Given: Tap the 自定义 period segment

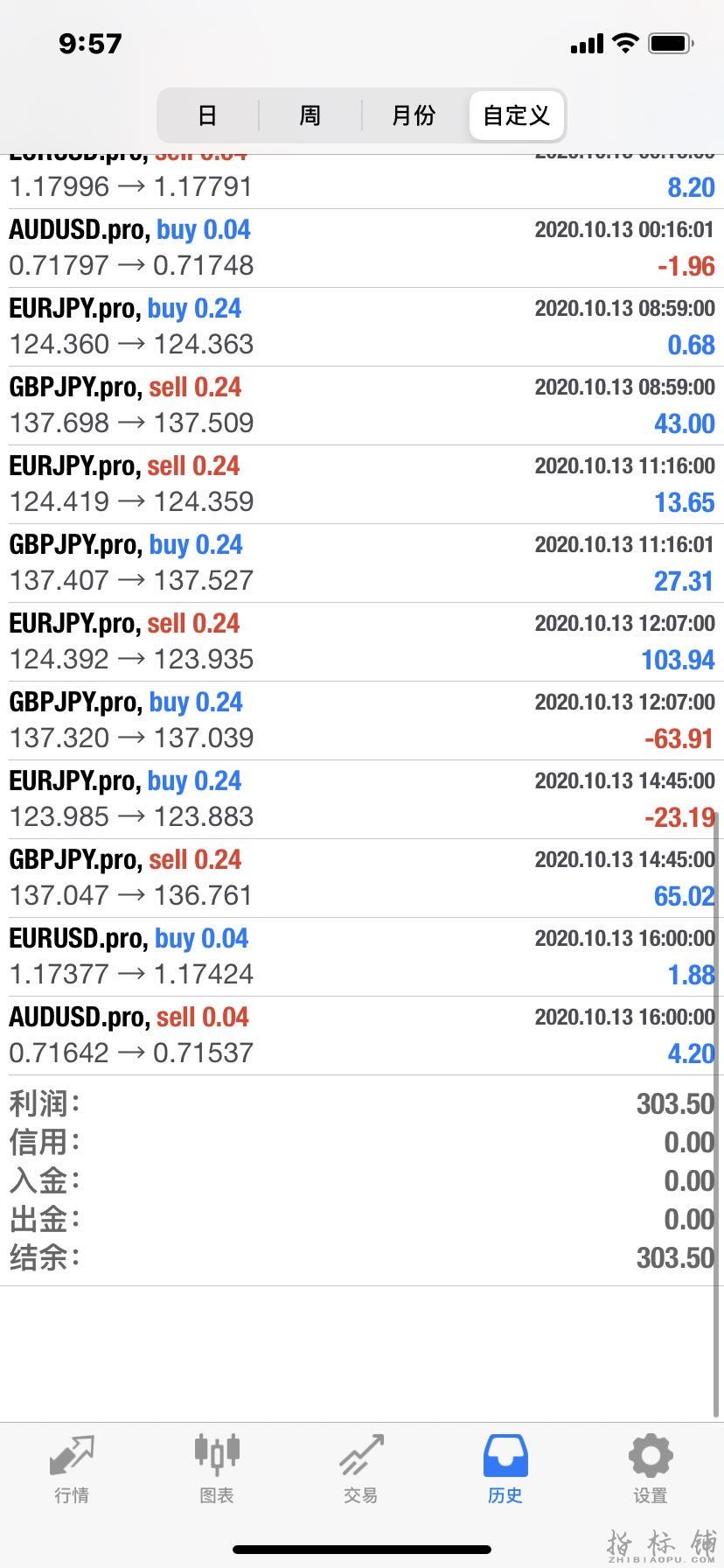Looking at the screenshot, I should click(x=517, y=115).
